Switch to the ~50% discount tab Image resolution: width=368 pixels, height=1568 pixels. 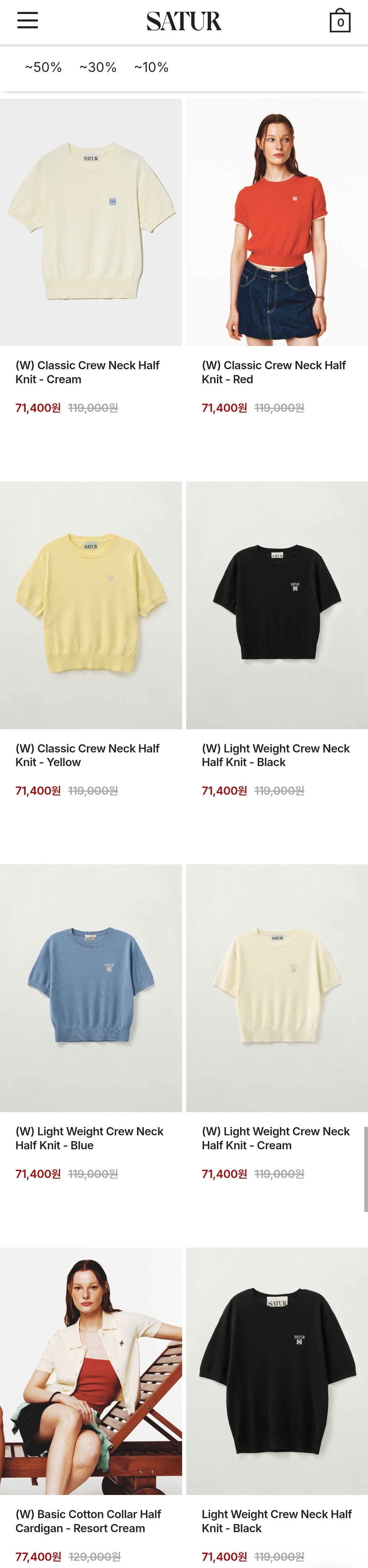coord(43,68)
